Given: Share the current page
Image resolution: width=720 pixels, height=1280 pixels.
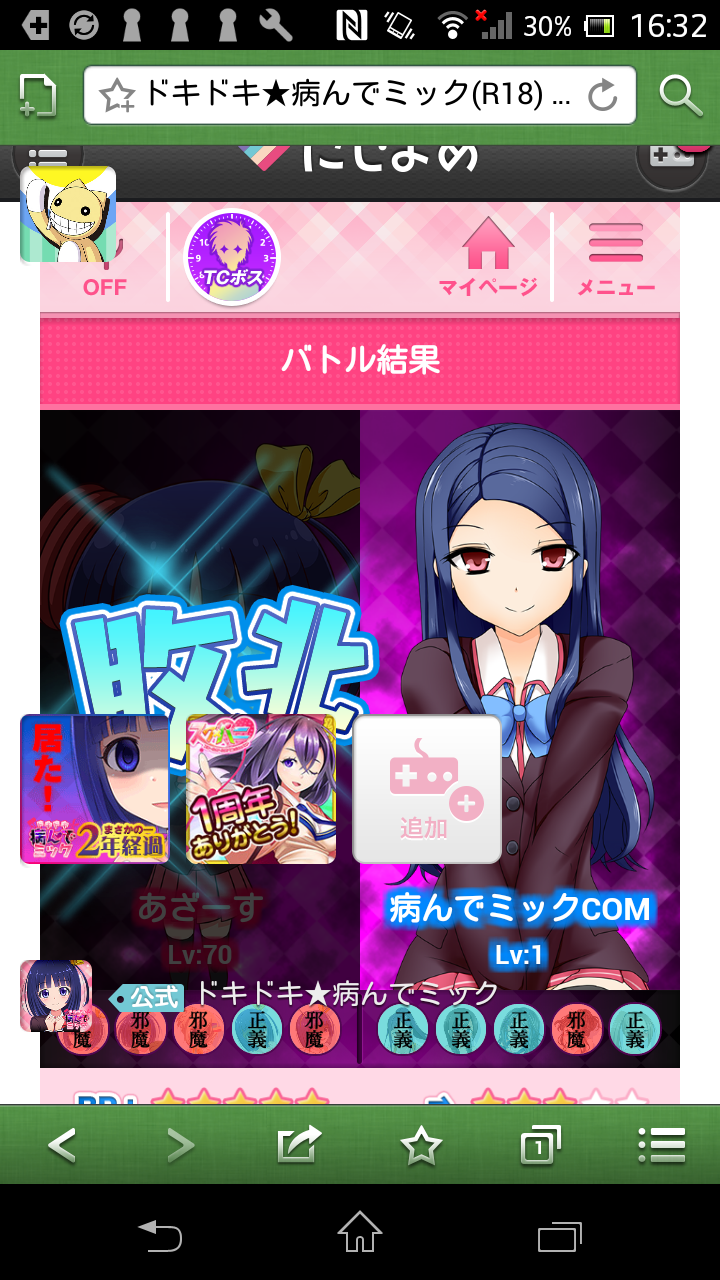Looking at the screenshot, I should pos(299,1145).
